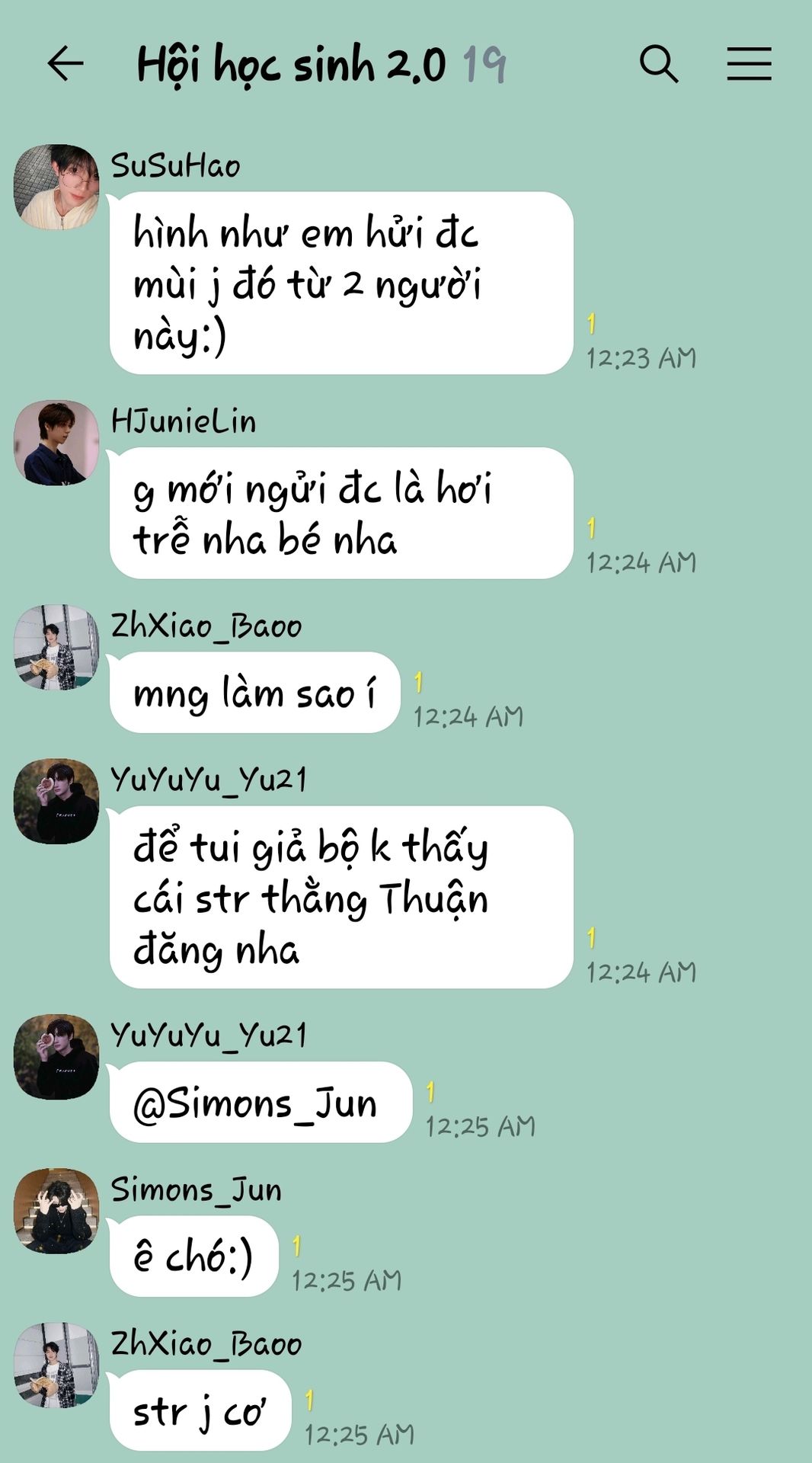View HJunieLin's avatar
812x1463 pixels.
pos(56,443)
